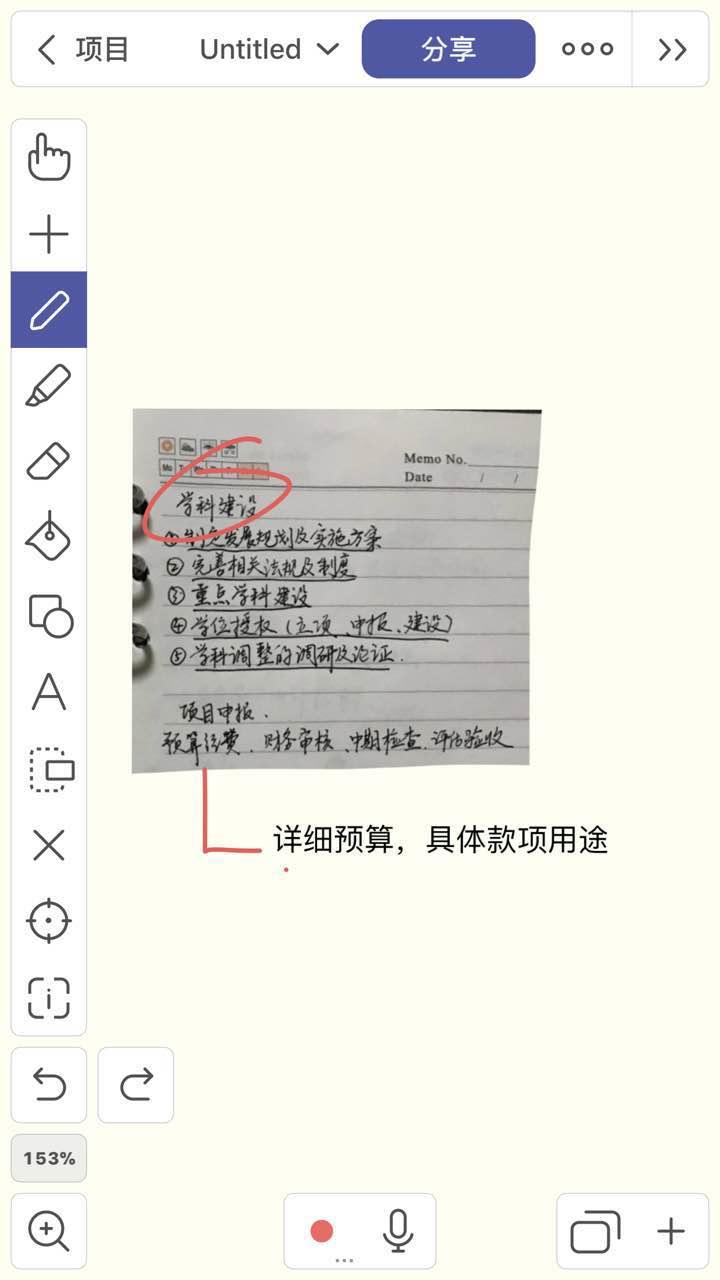Open the Untitled title dropdown
The width and height of the screenshot is (720, 1280).
point(269,49)
